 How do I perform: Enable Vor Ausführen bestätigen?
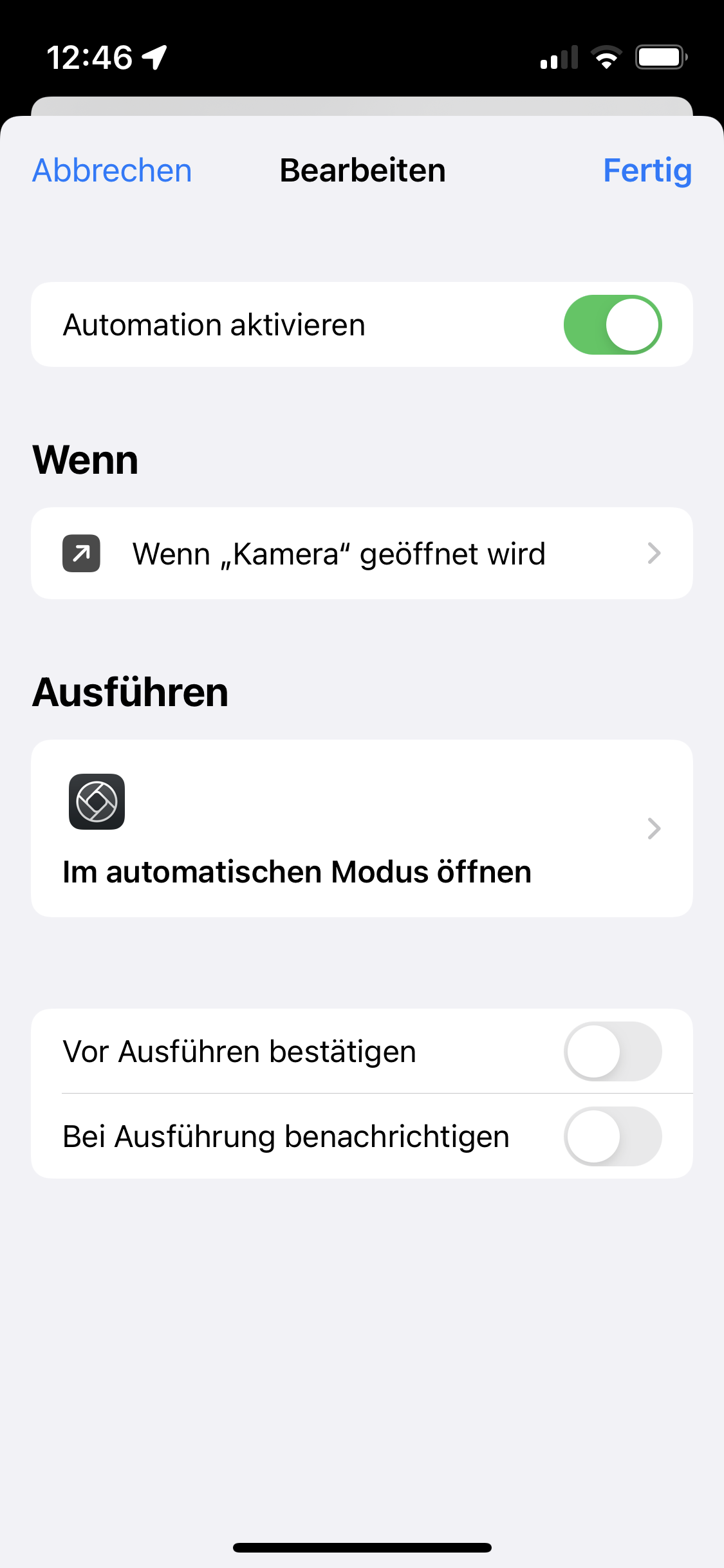[x=612, y=1051]
